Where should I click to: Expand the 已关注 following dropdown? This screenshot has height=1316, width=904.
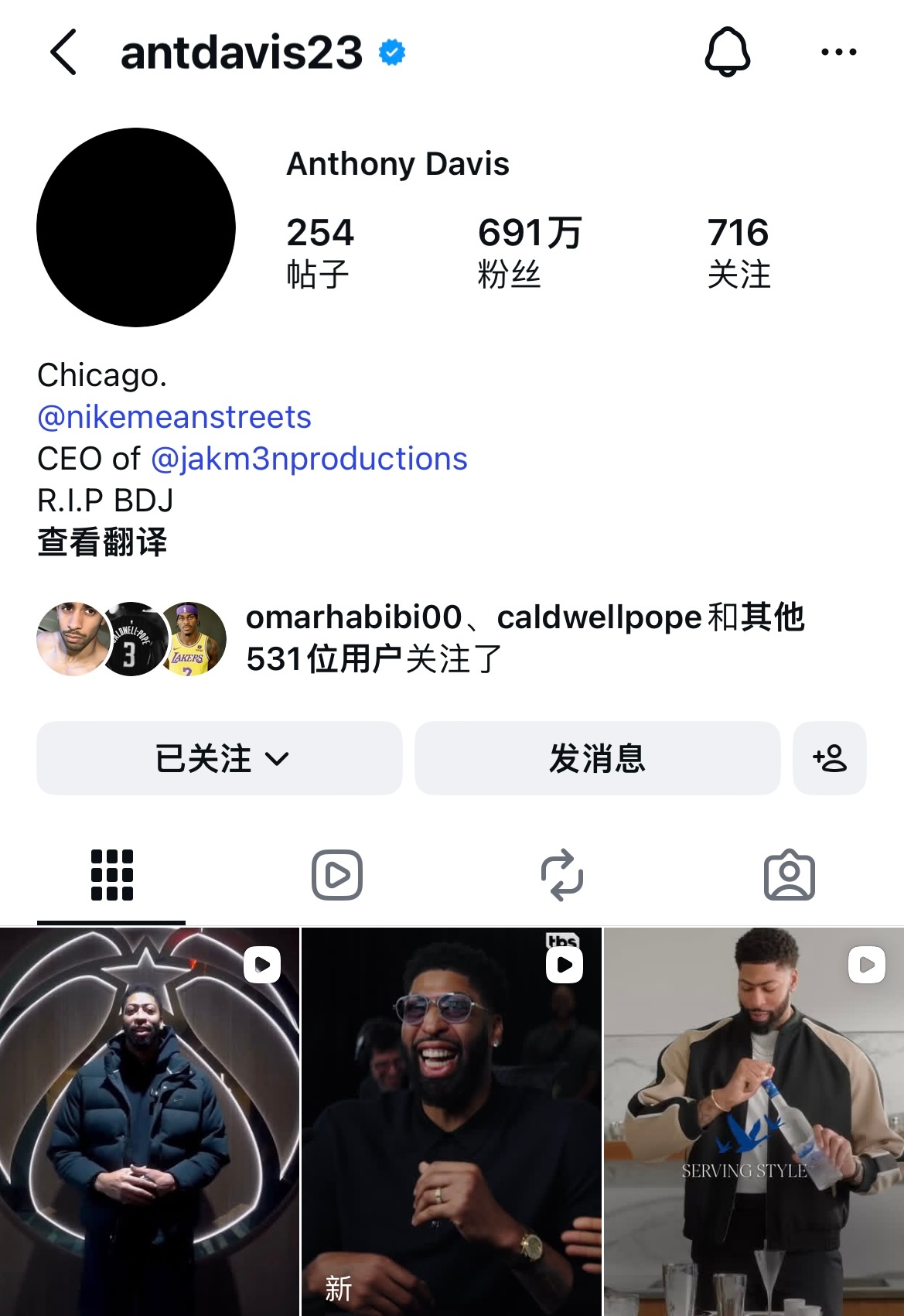coord(219,758)
